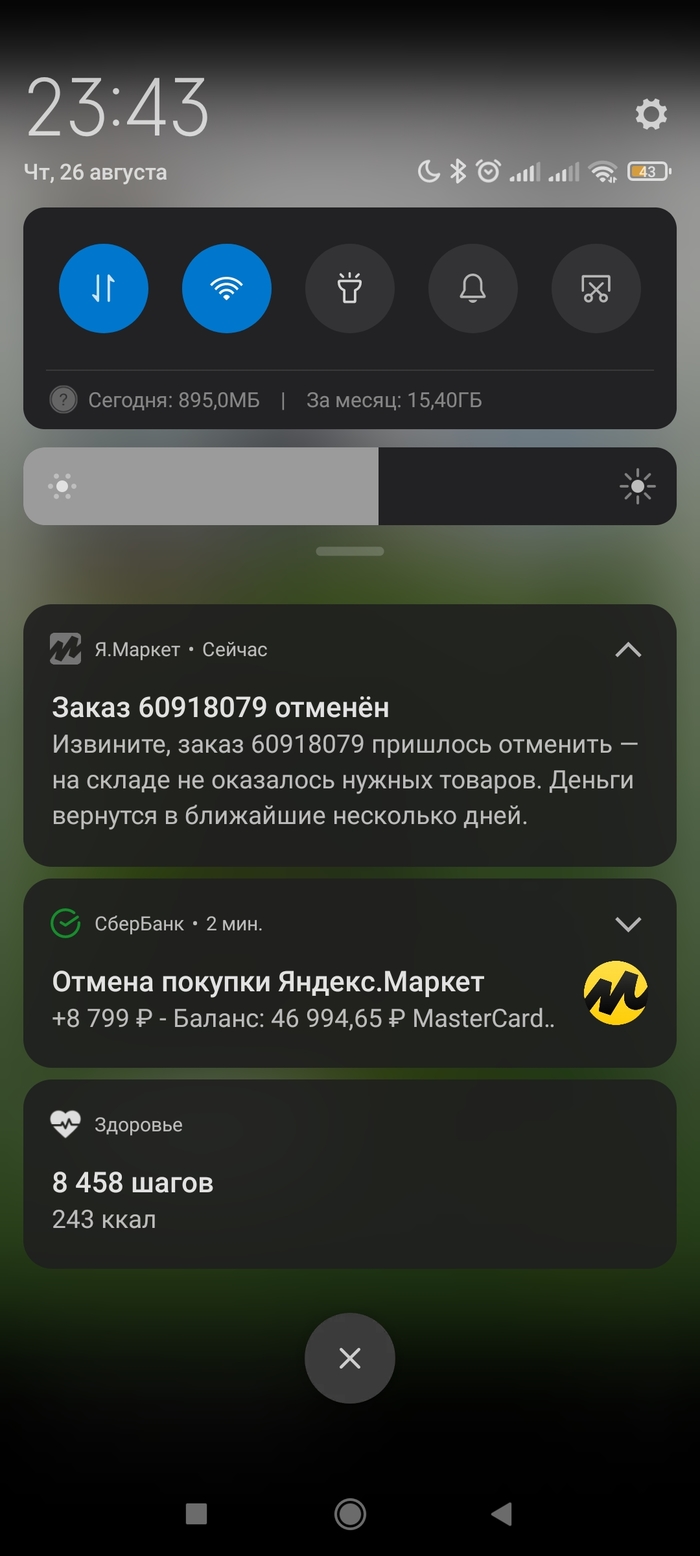The width and height of the screenshot is (700, 1556).
Task: Toggle the sound bell quick setting
Action: tap(473, 288)
